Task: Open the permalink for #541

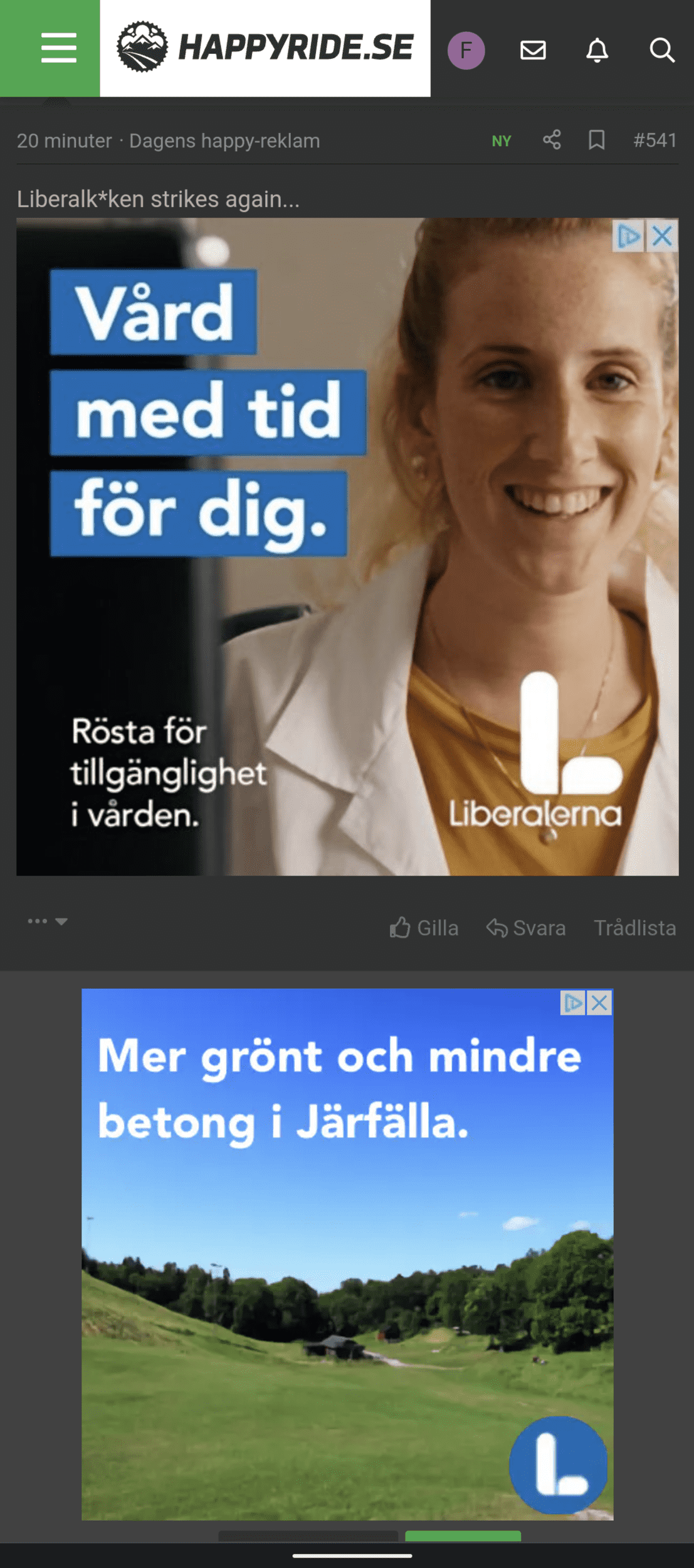Action: (x=655, y=140)
